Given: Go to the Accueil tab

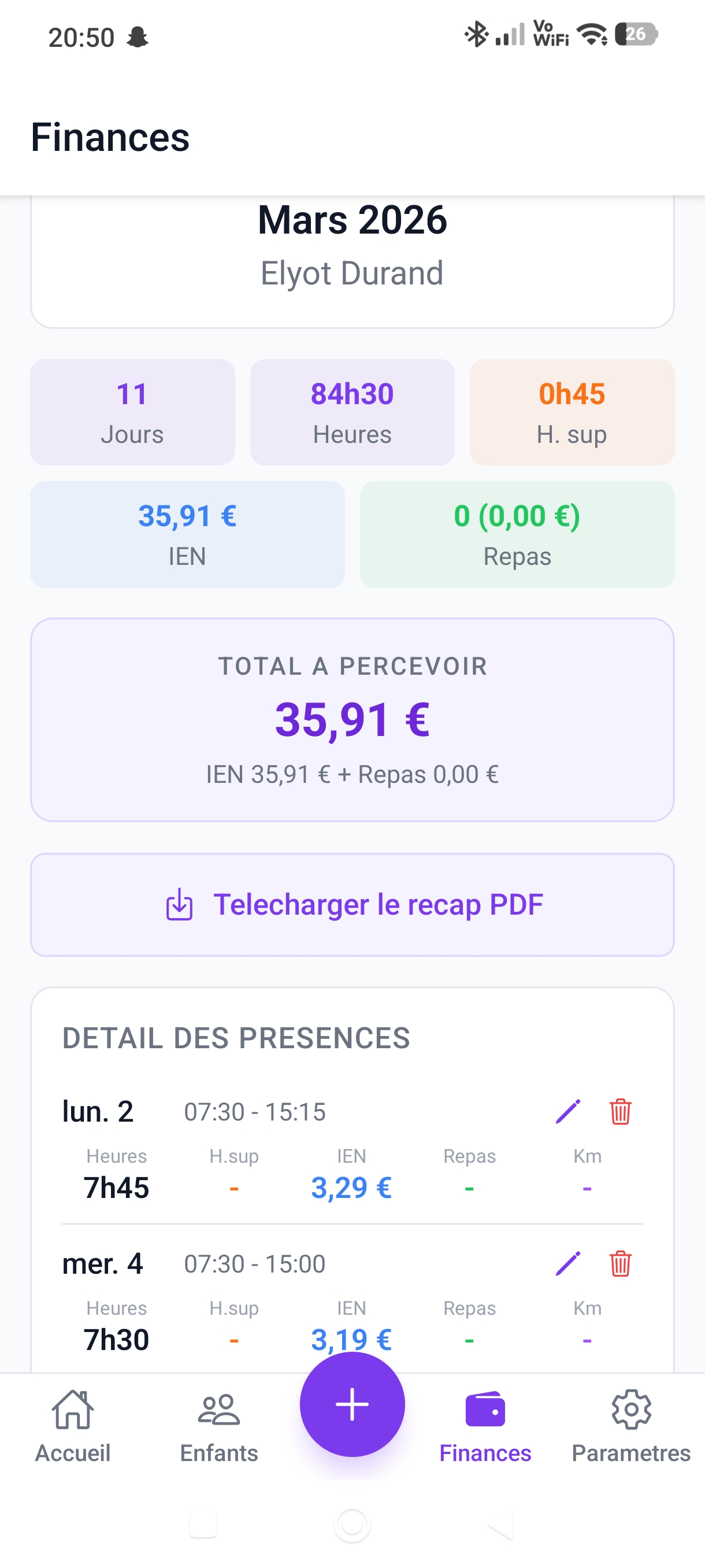Looking at the screenshot, I should tap(73, 1426).
